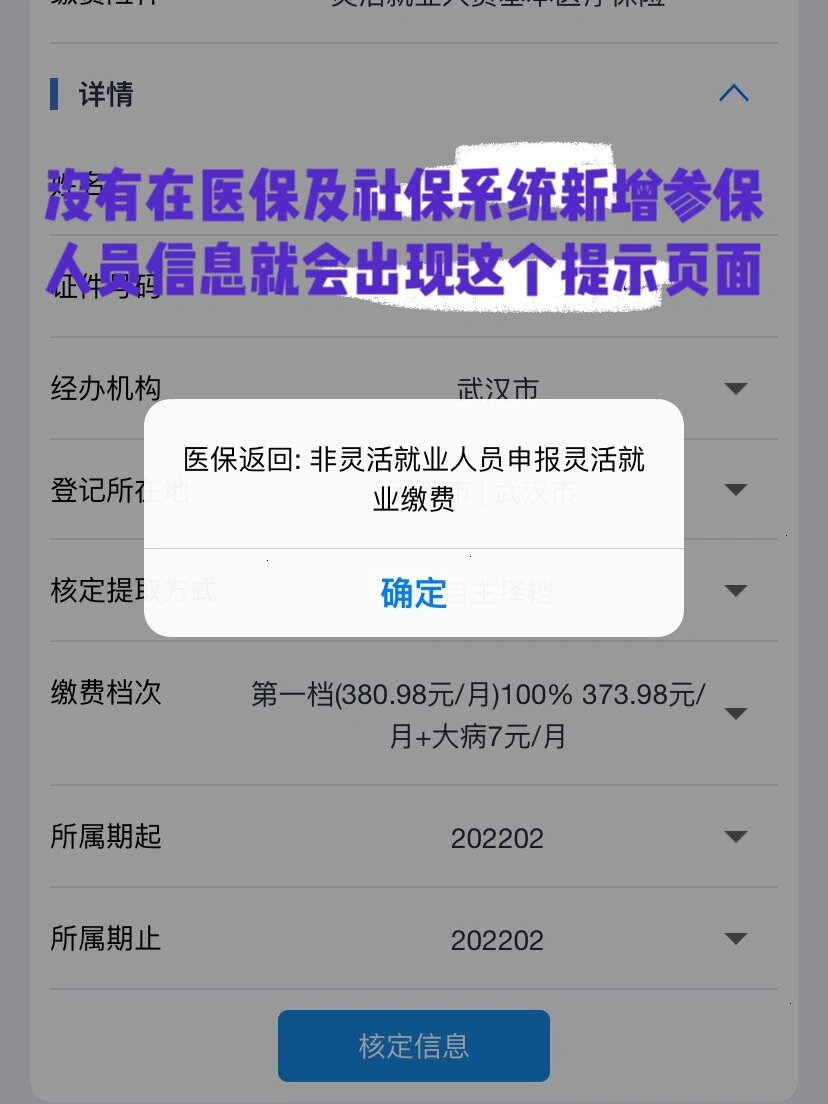
Task: Open the 所属期起 period dropdown
Action: [735, 838]
